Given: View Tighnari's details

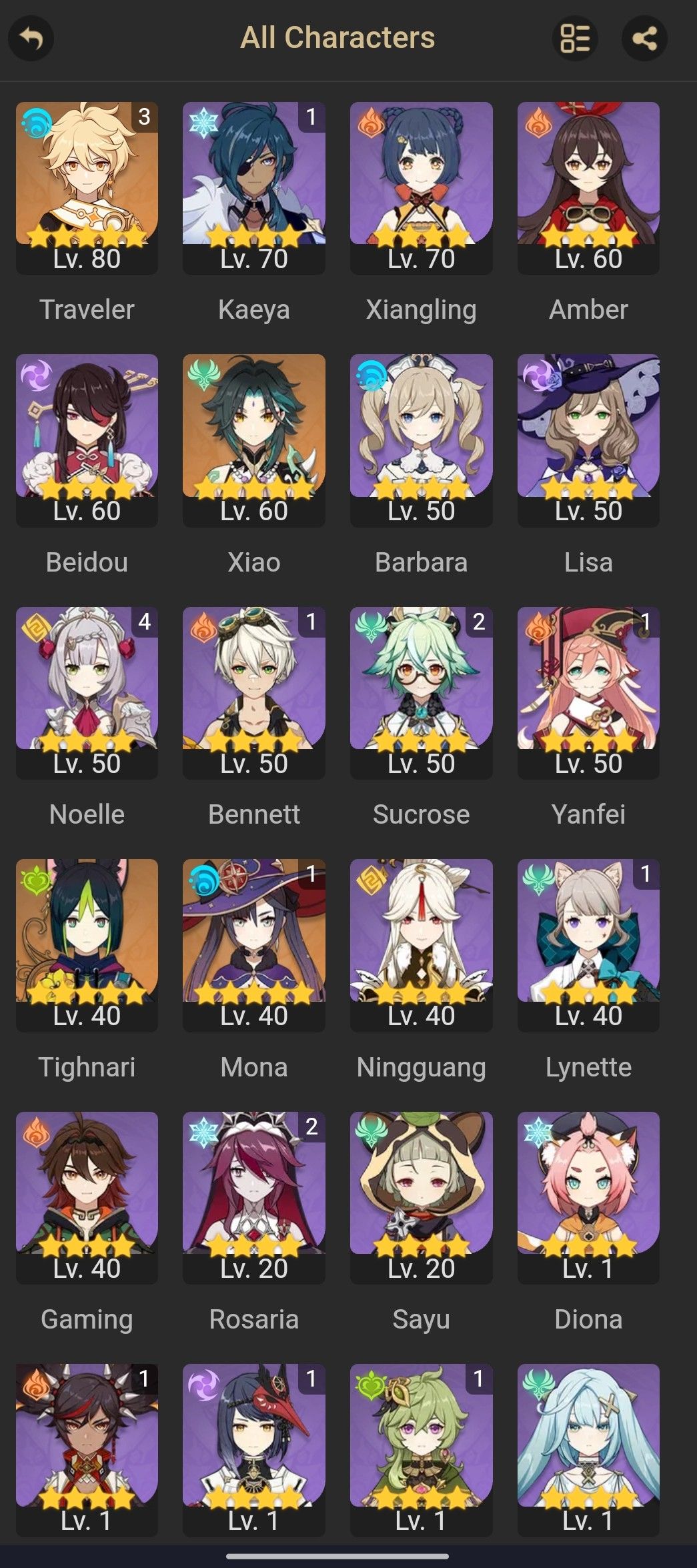Looking at the screenshot, I should (x=87, y=945).
